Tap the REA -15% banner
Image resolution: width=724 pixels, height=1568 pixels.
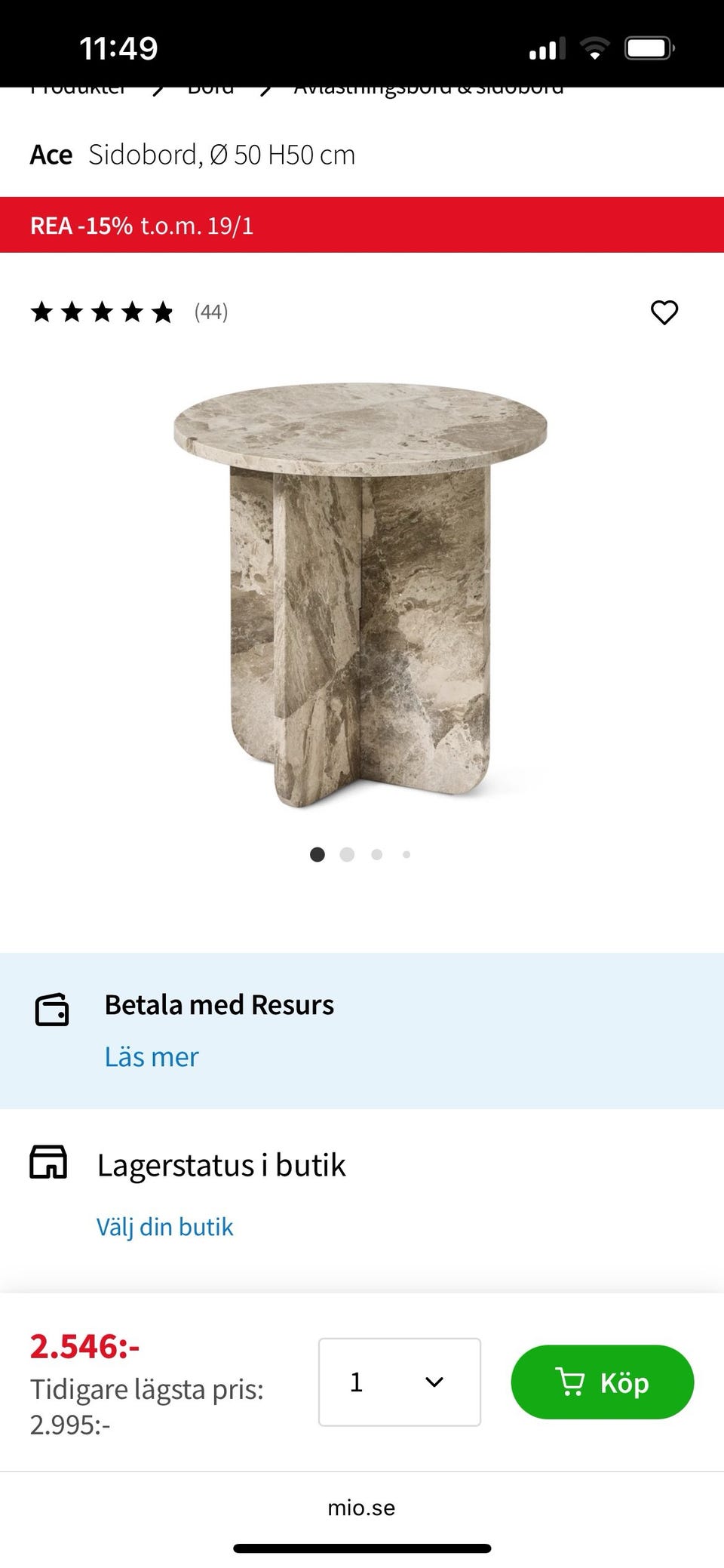pos(143,223)
